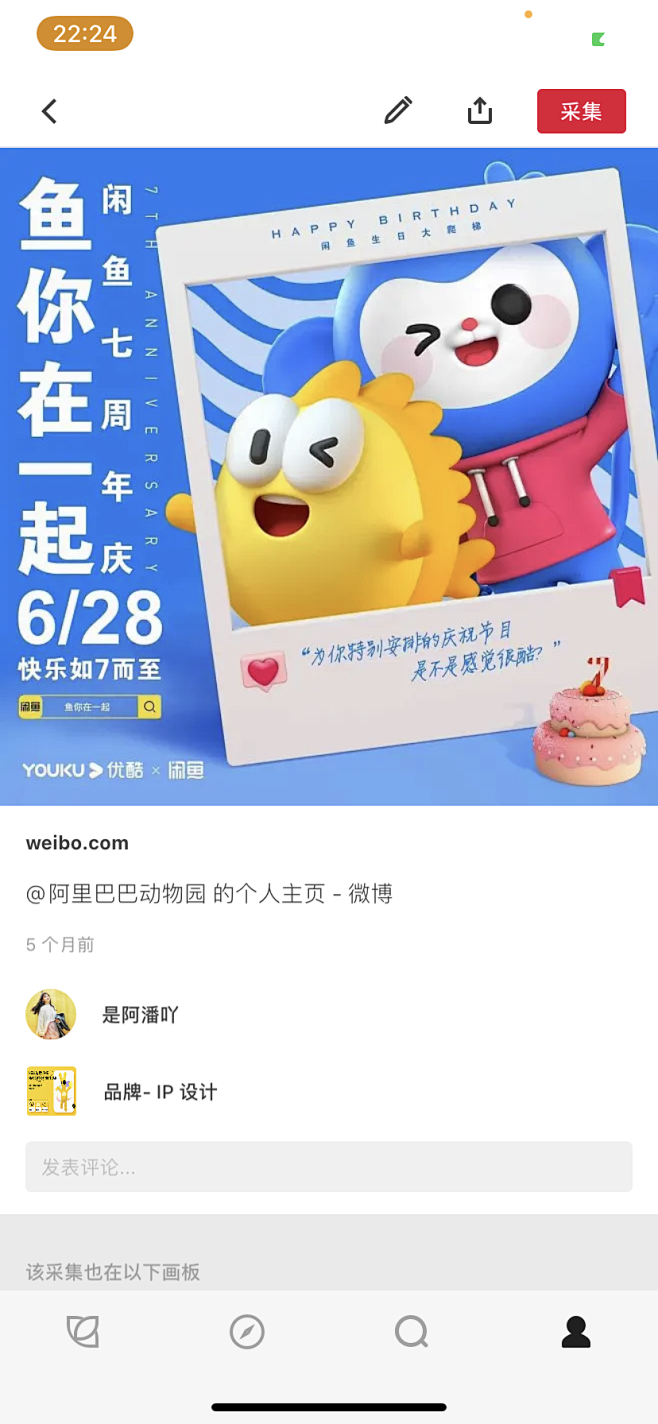The image size is (658, 1424).
Task: Tap the red 采集 button
Action: pyautogui.click(x=581, y=111)
